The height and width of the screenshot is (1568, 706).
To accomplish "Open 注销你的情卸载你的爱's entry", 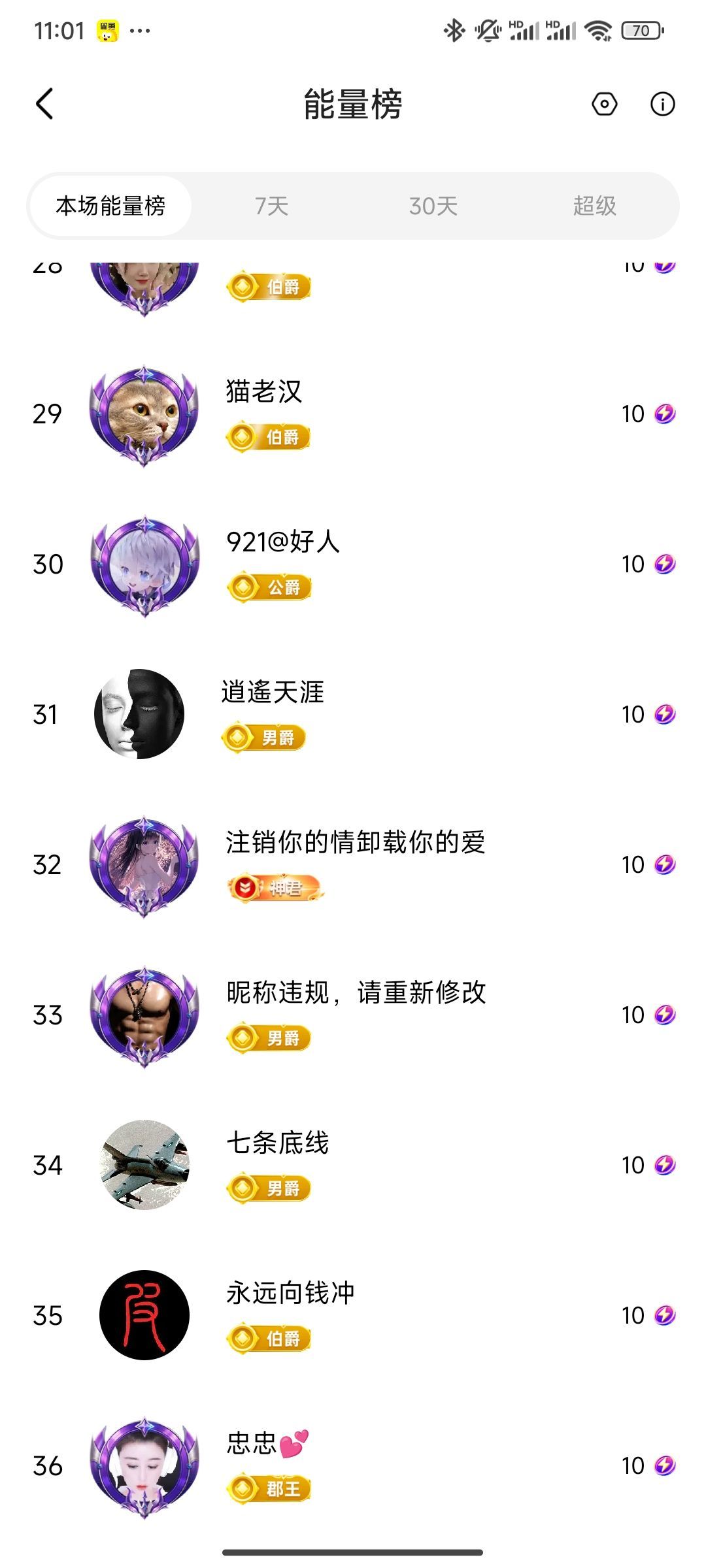I will 353,864.
